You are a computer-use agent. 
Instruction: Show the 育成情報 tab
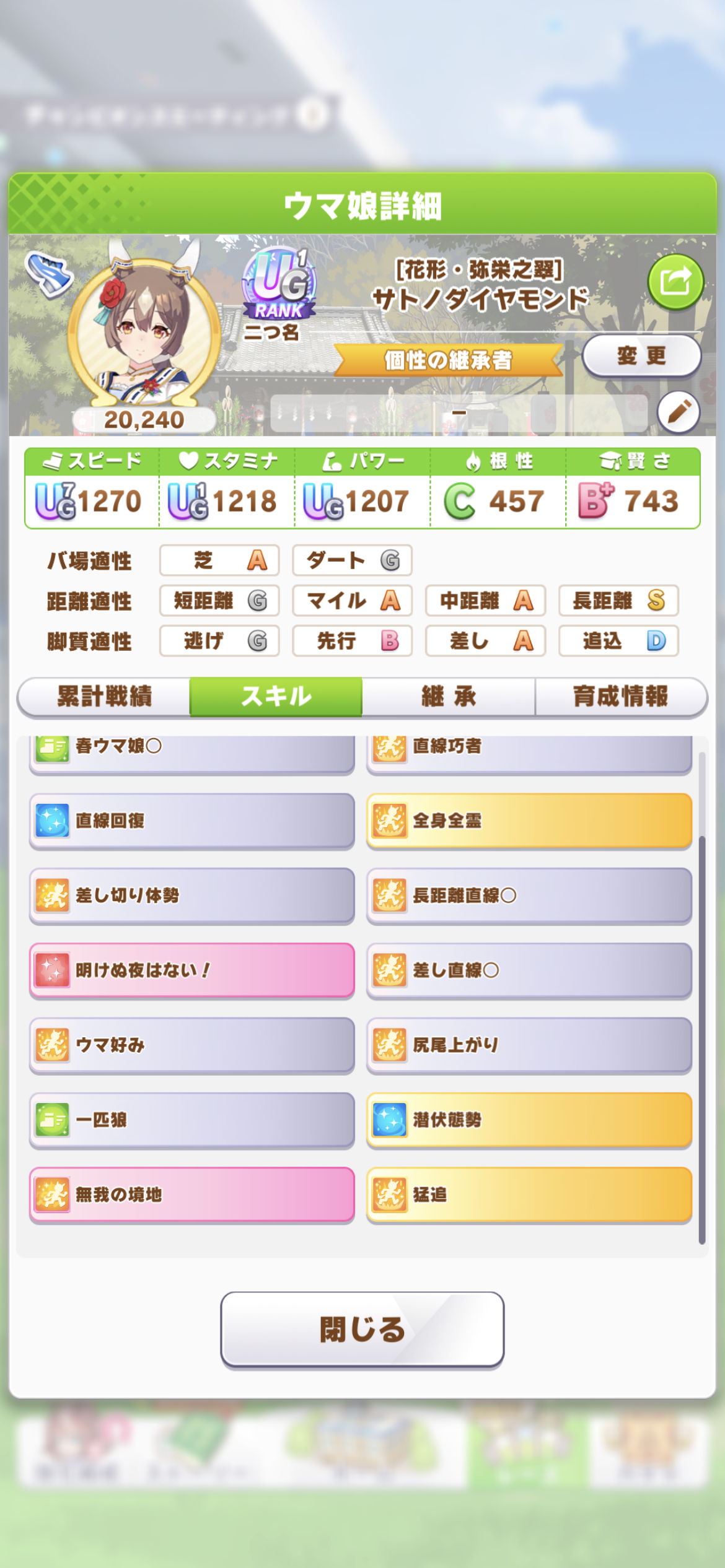pos(620,697)
